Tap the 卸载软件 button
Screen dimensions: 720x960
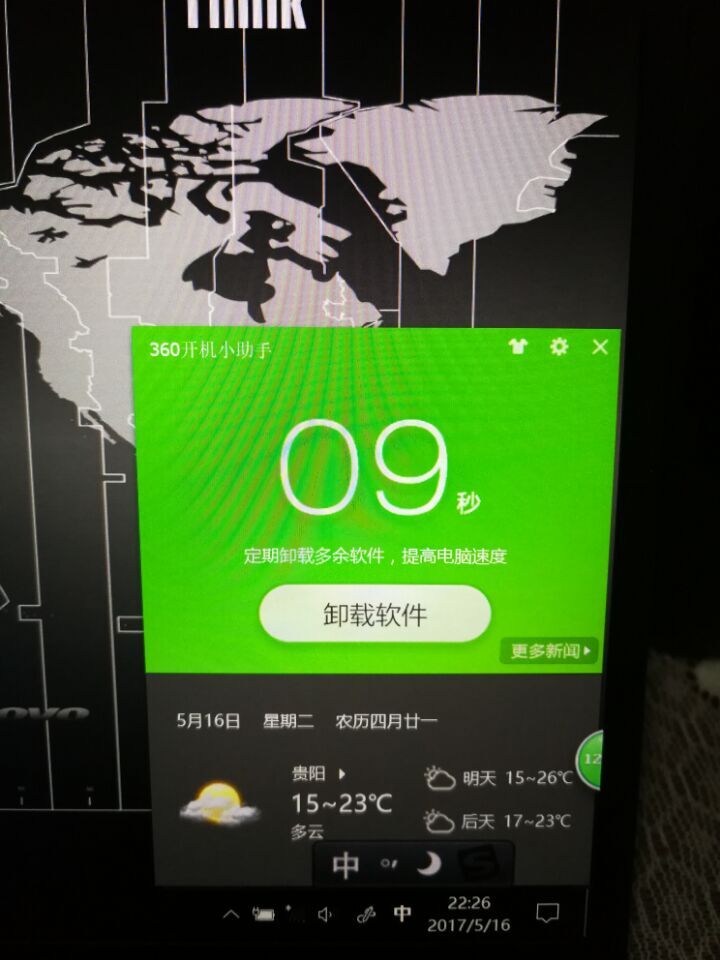pyautogui.click(x=375, y=614)
